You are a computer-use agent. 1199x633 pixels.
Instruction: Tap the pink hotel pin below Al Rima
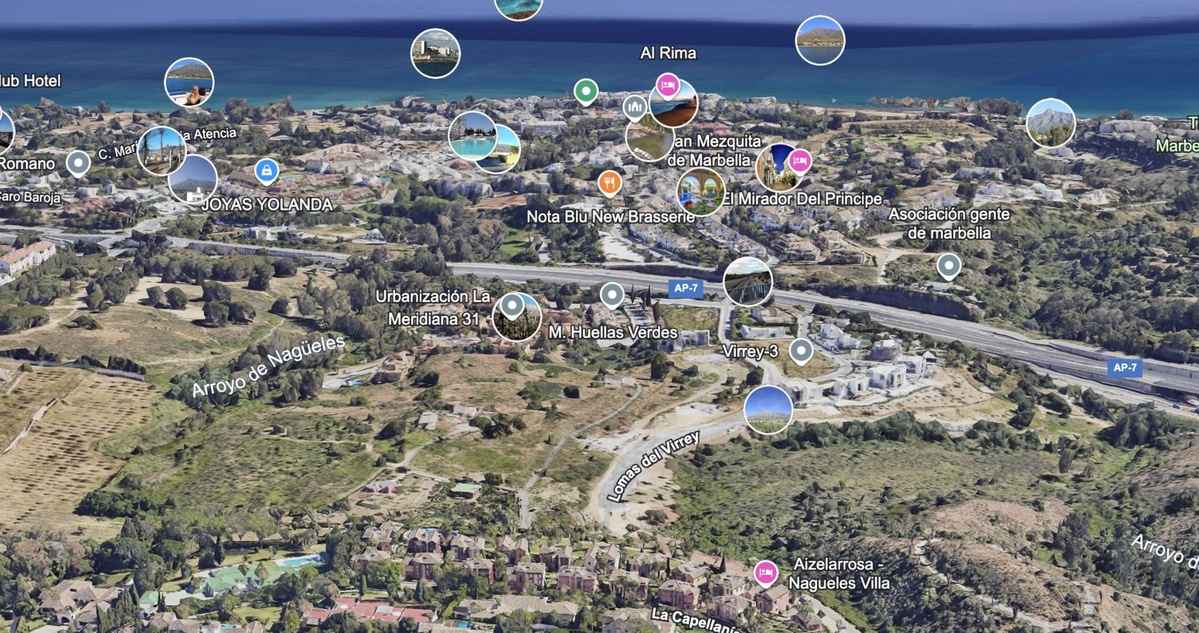coord(668,85)
